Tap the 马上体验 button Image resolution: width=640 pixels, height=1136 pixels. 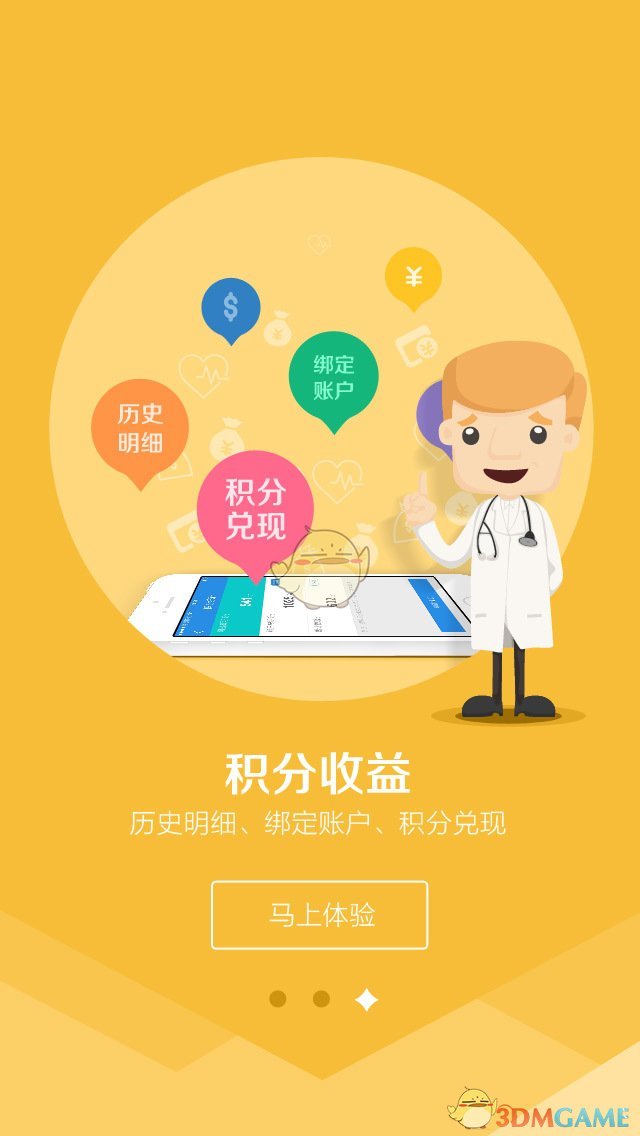320,915
